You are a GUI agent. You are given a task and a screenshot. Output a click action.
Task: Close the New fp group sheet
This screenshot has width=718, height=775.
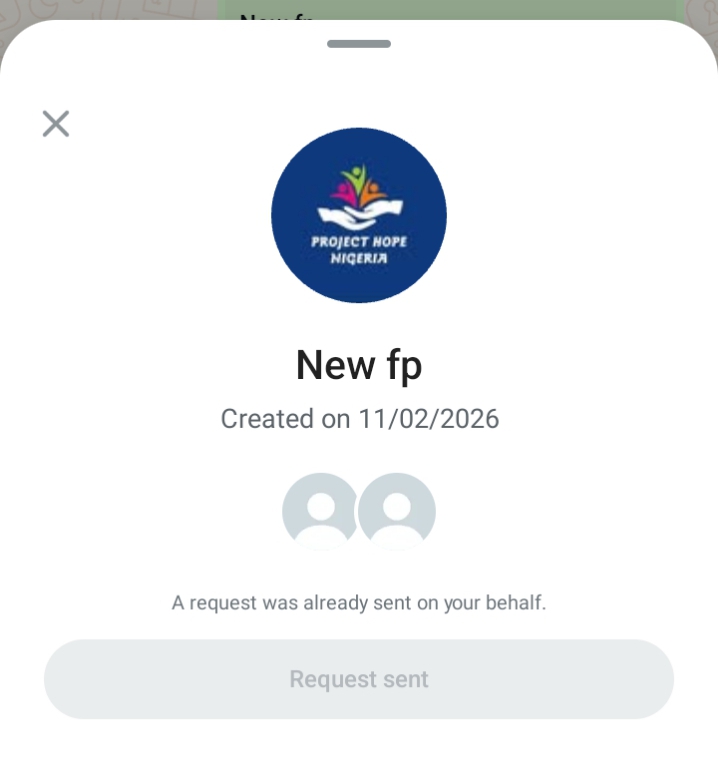(x=56, y=124)
